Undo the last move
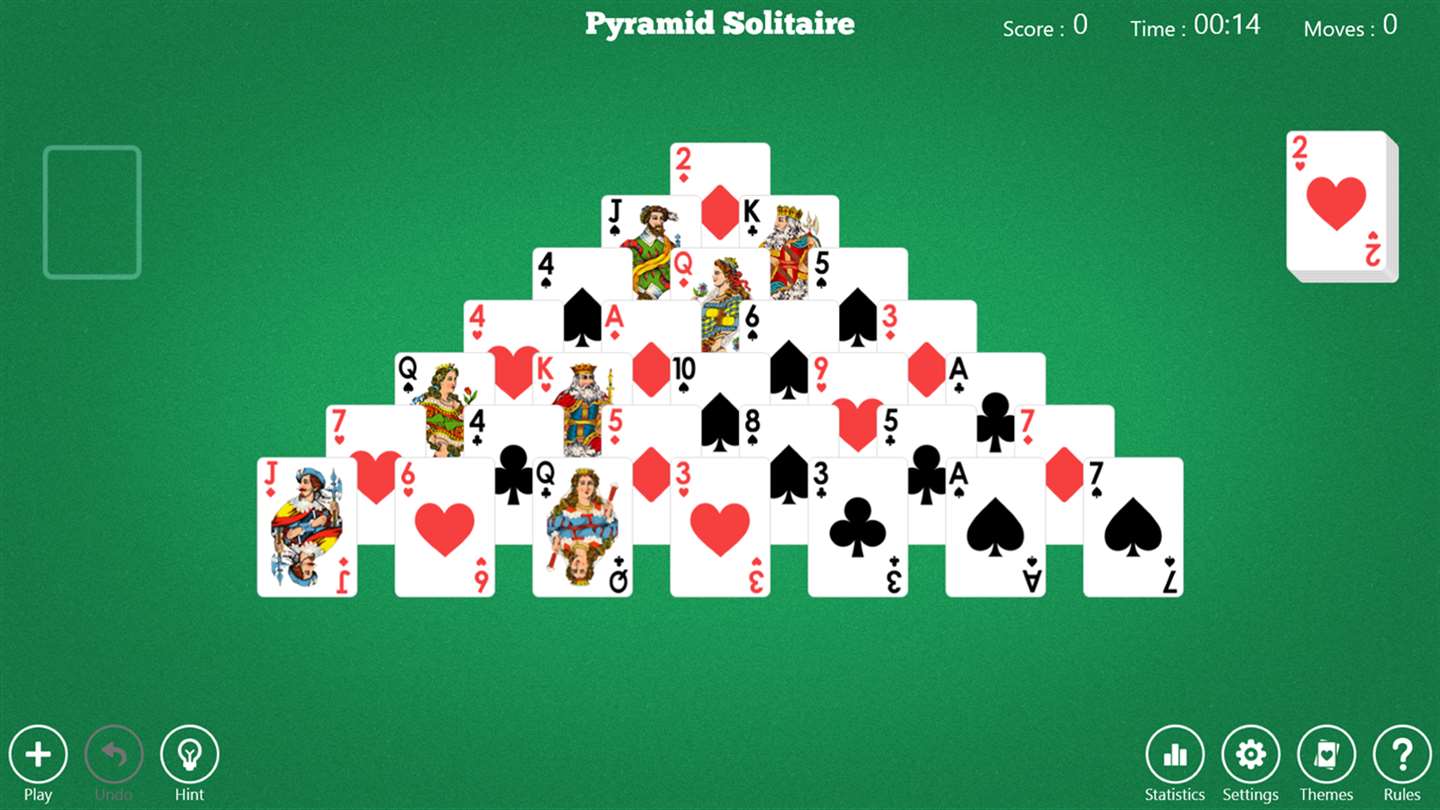This screenshot has height=810, width=1440. 113,755
